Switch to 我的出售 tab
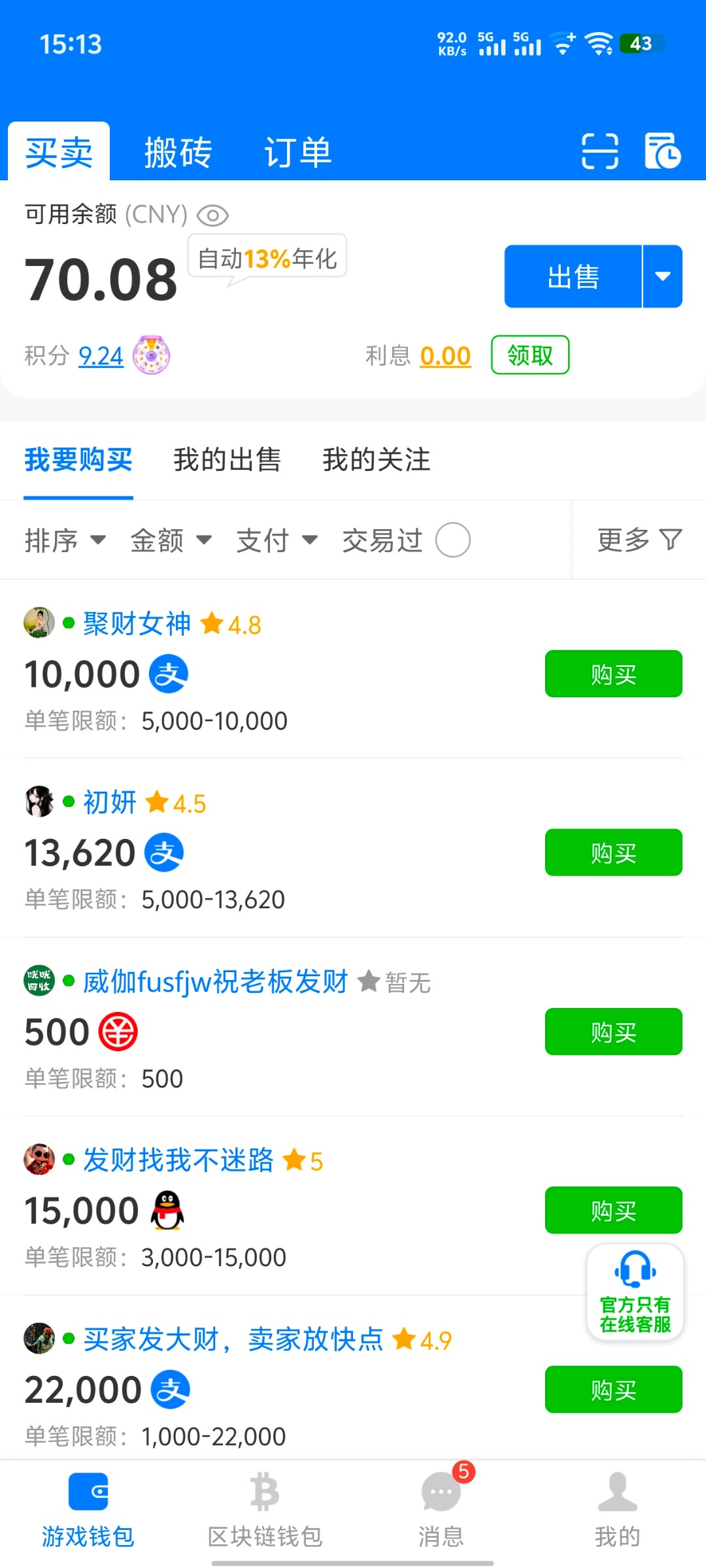 click(227, 459)
